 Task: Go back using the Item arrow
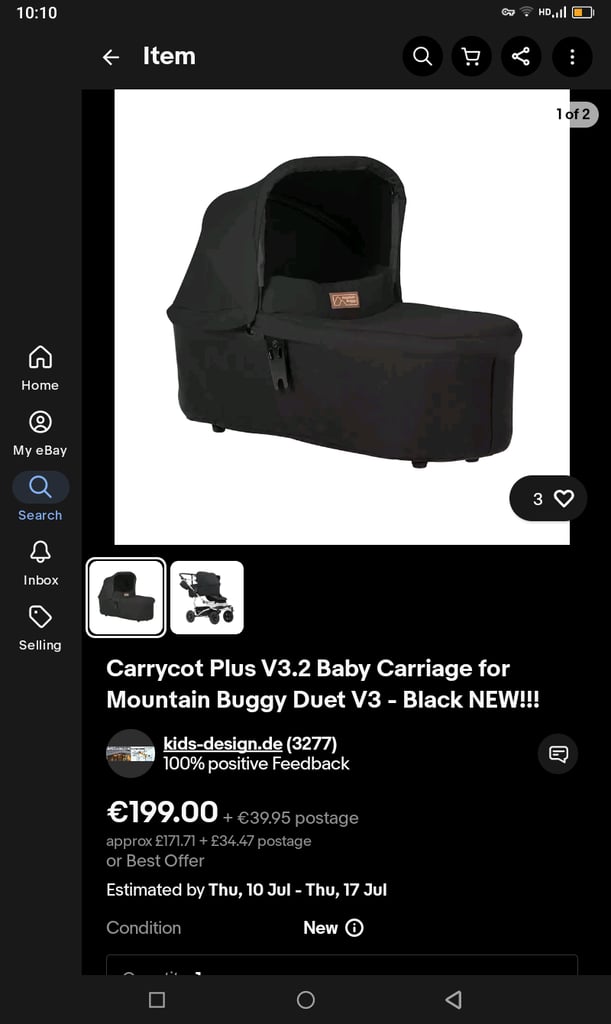[x=111, y=57]
